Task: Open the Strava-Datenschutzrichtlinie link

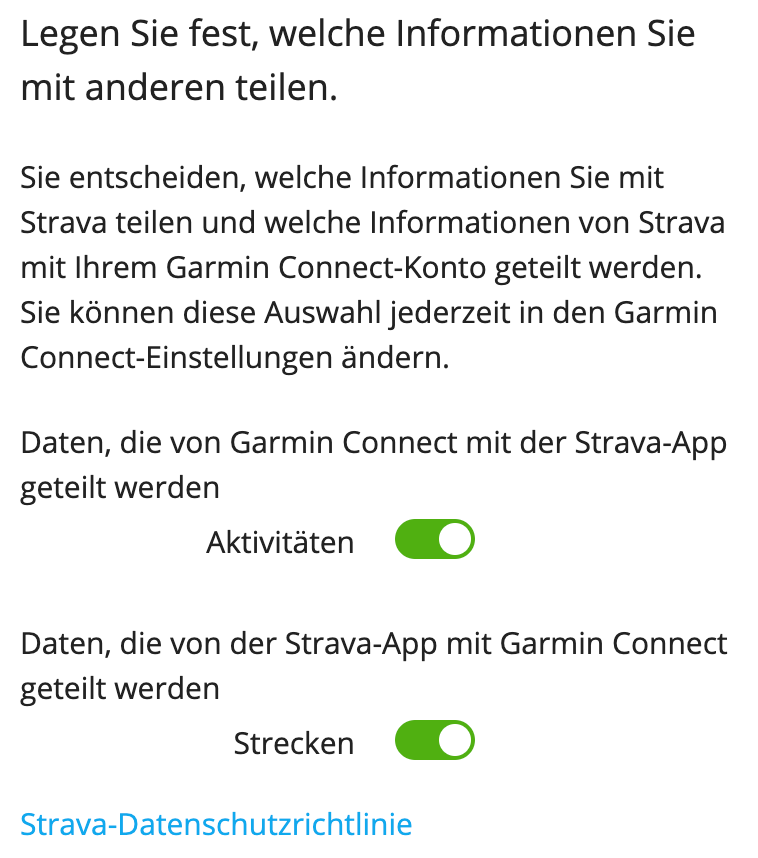Action: click(x=216, y=824)
